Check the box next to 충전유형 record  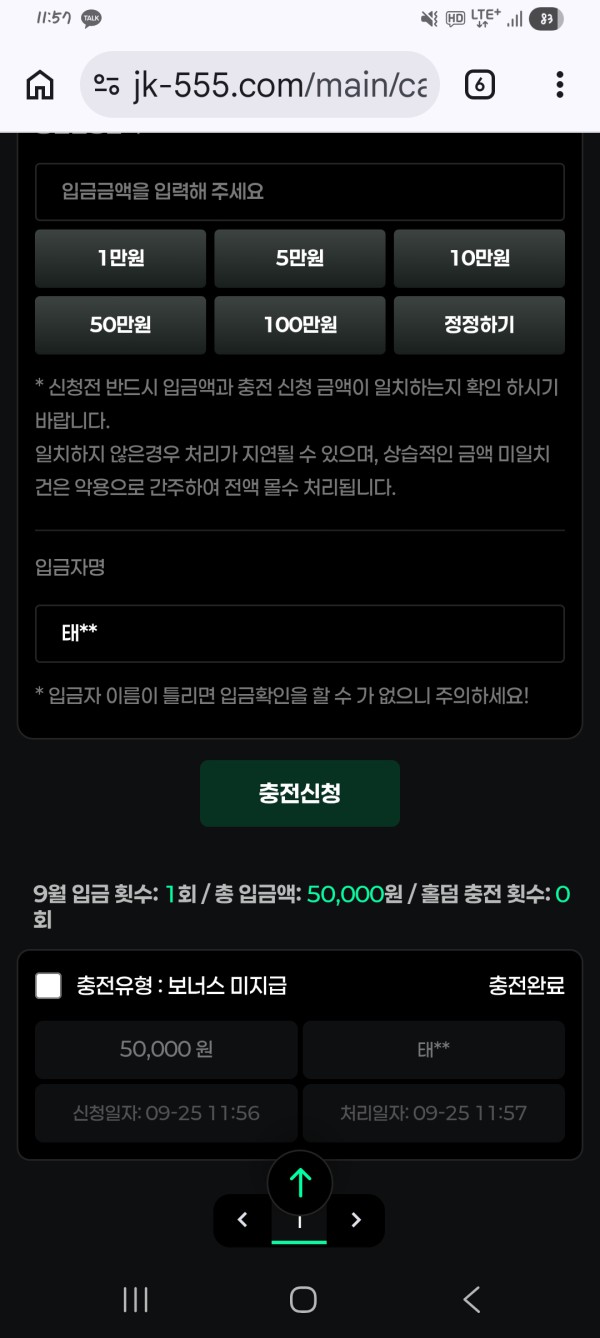tap(48, 986)
